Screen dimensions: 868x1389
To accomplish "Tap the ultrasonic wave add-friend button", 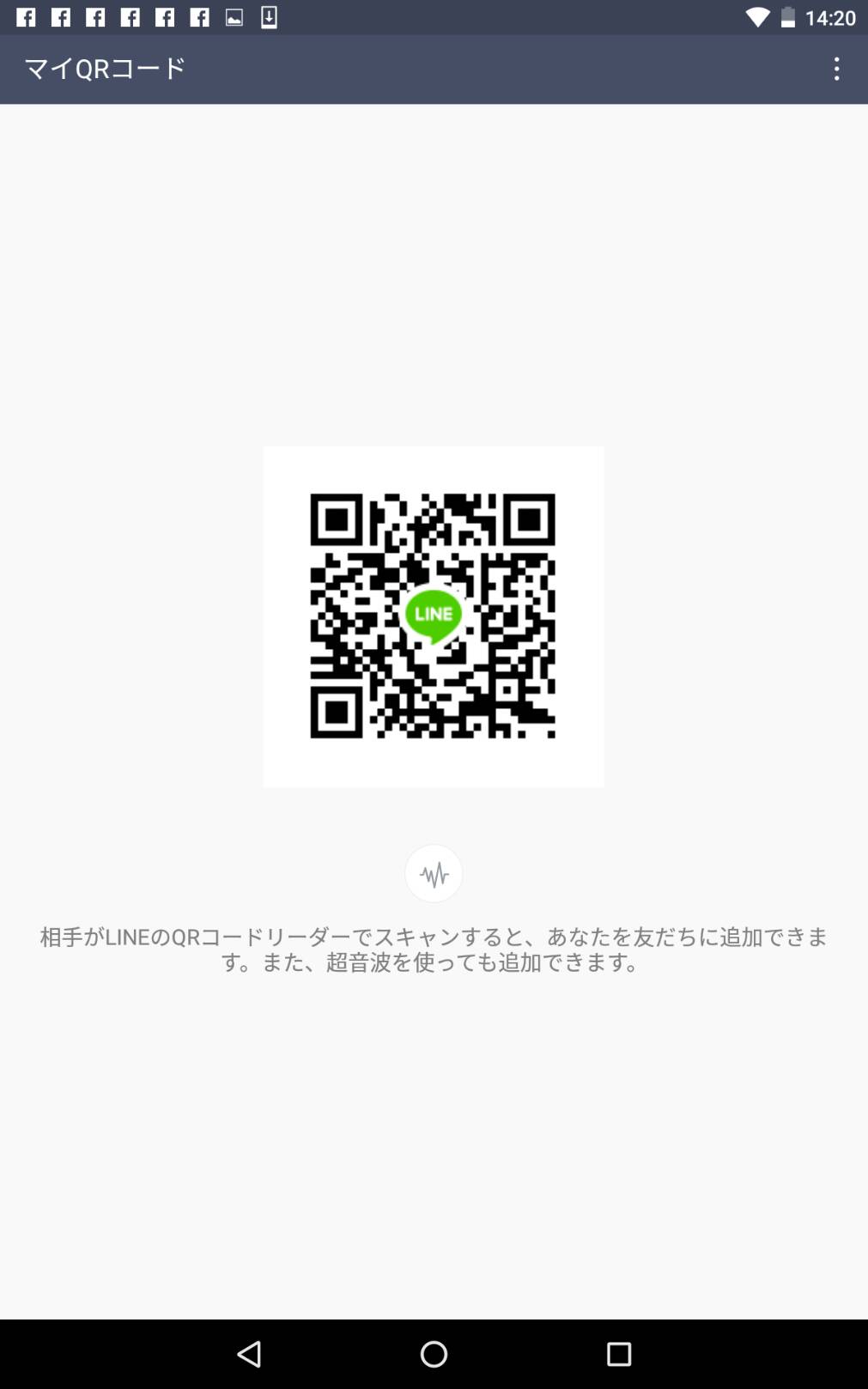I will coord(434,874).
